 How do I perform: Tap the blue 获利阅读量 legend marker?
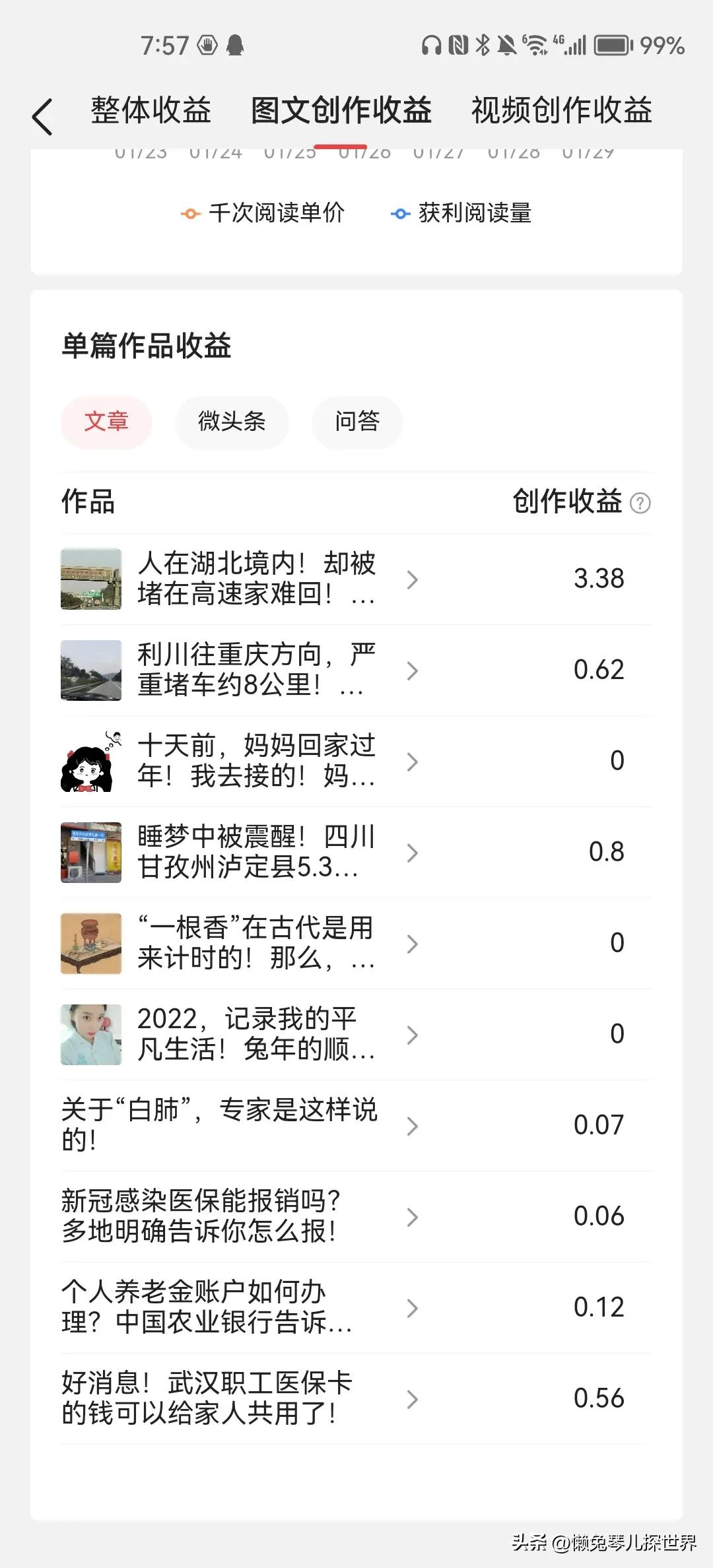pos(399,212)
